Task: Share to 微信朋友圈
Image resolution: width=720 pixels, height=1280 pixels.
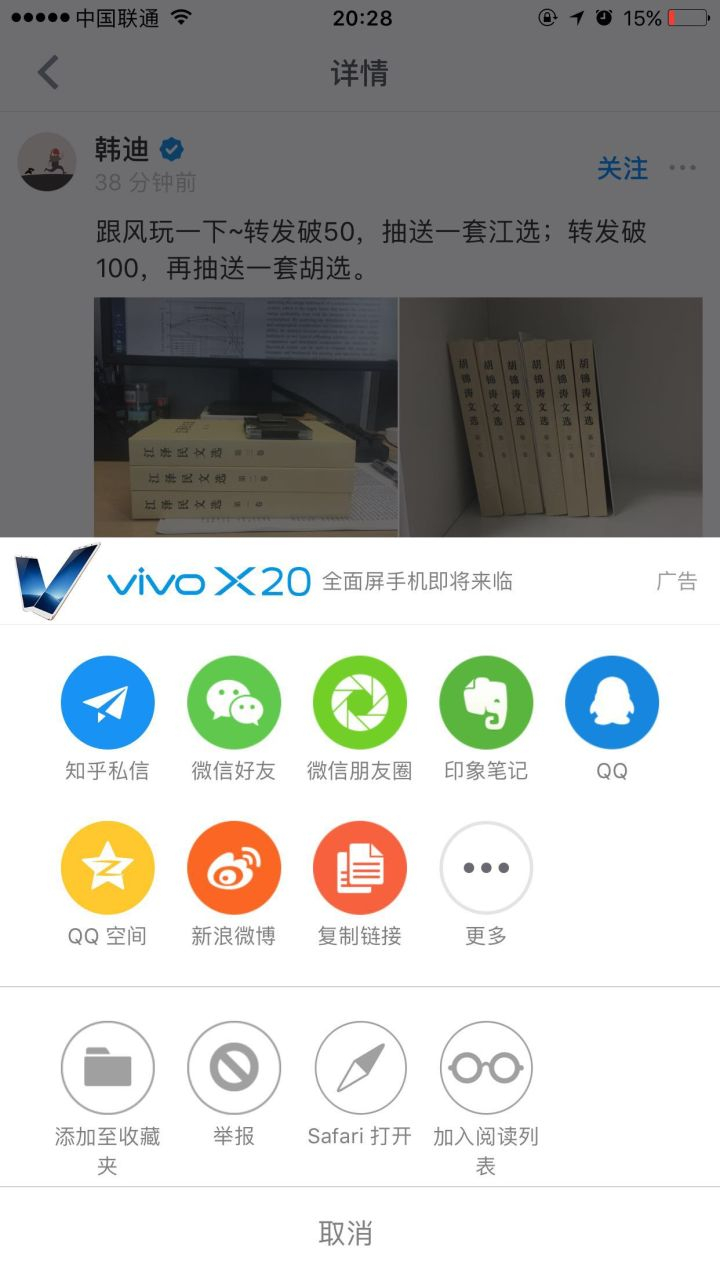Action: (x=360, y=703)
